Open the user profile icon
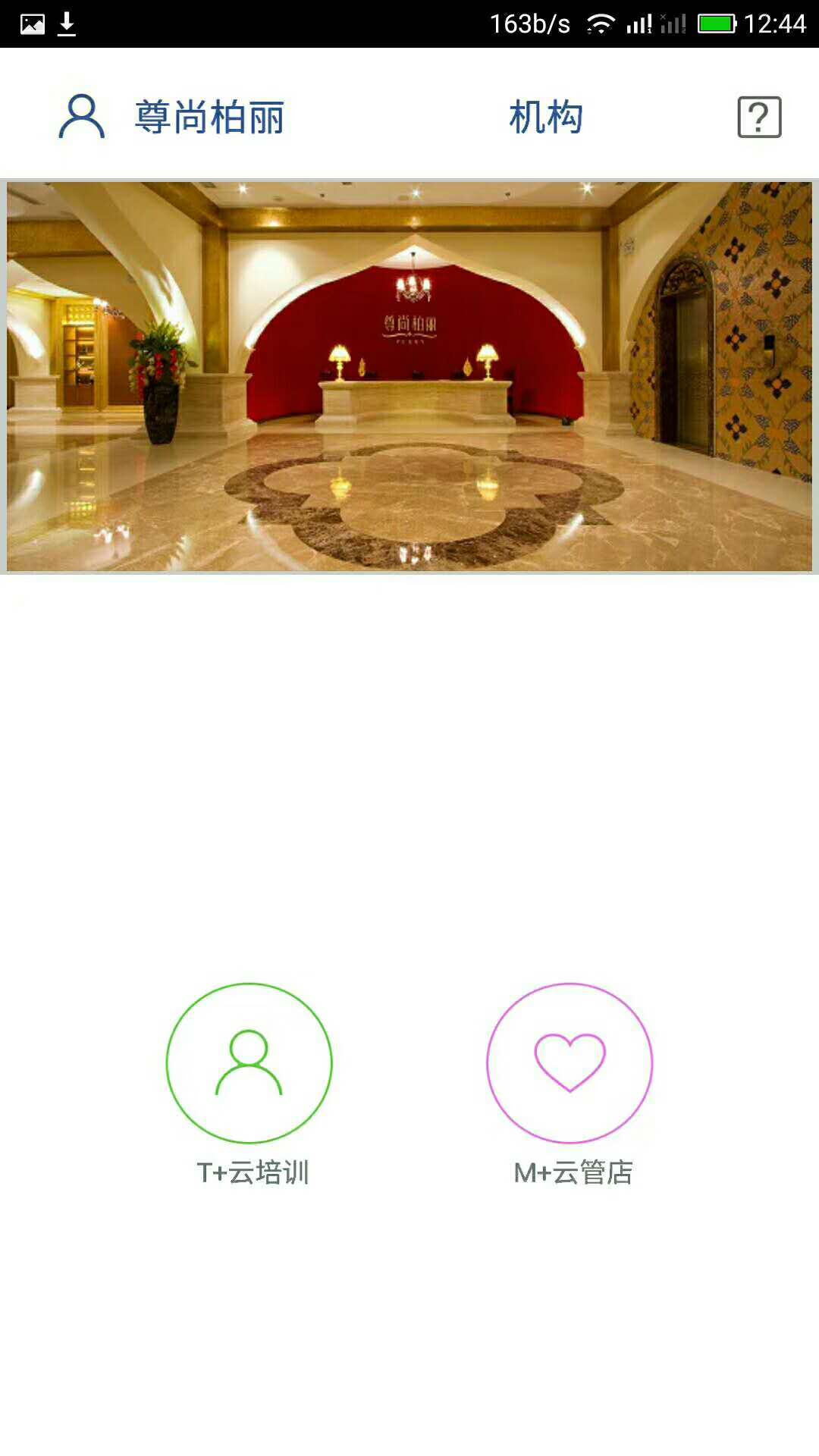The height and width of the screenshot is (1456, 819). click(82, 117)
